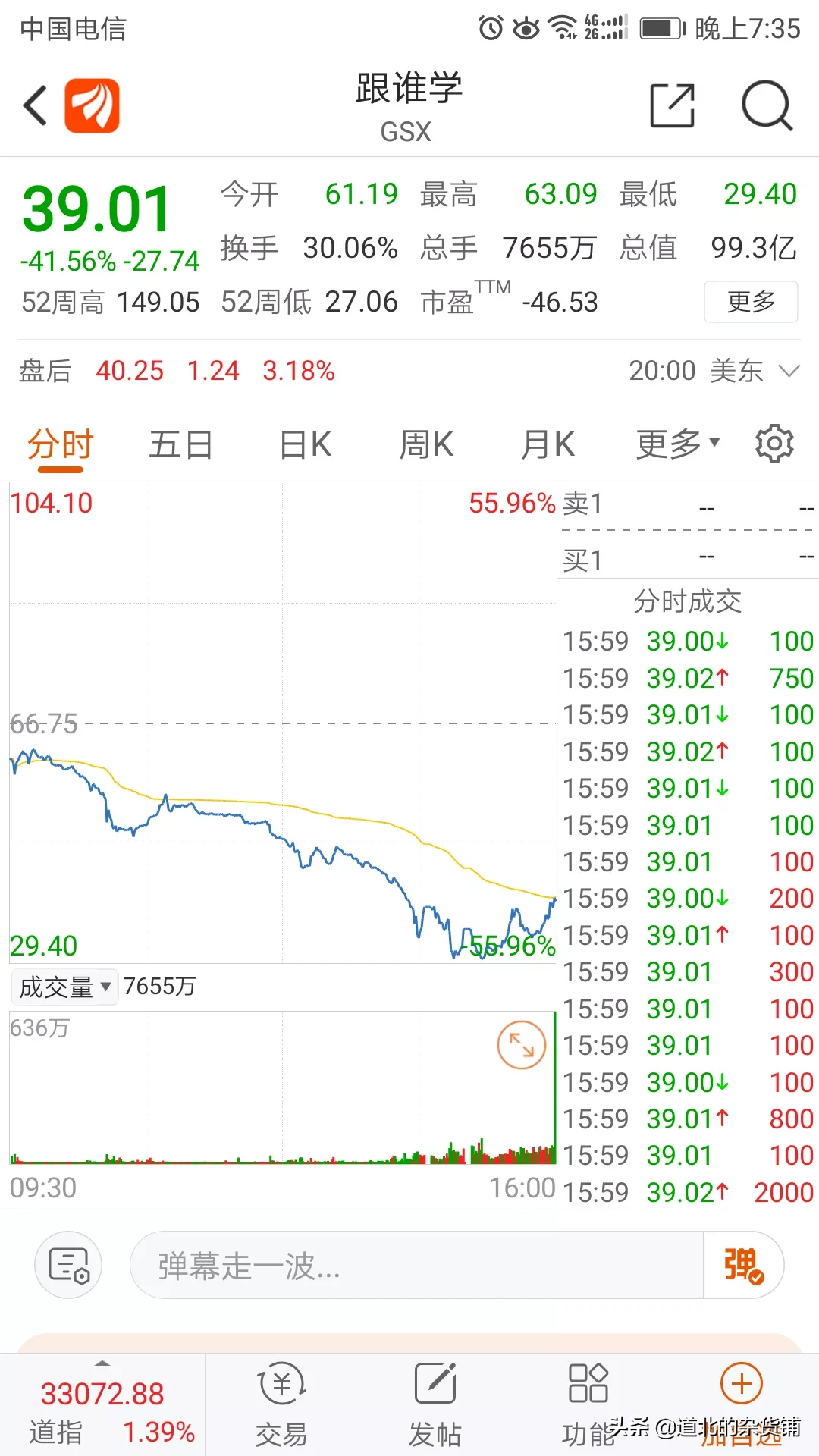Screen dimensions: 819x1456
Task: Open chart settings gear
Action: pos(774,444)
